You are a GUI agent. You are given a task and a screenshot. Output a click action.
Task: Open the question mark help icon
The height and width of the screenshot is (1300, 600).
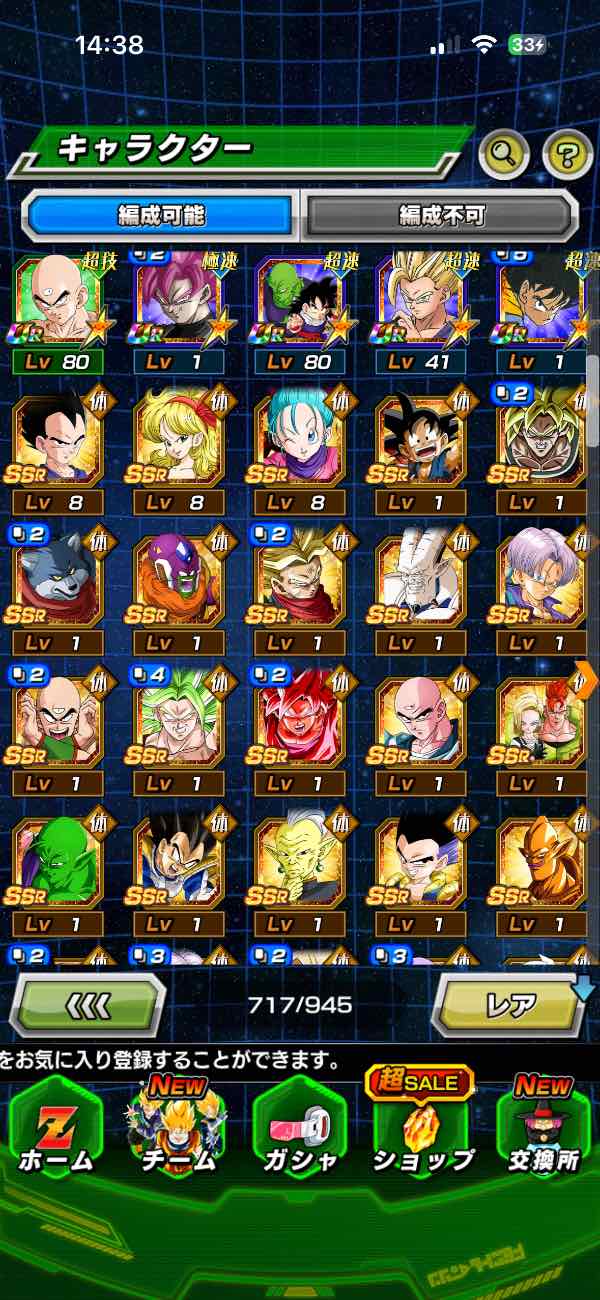(x=568, y=154)
